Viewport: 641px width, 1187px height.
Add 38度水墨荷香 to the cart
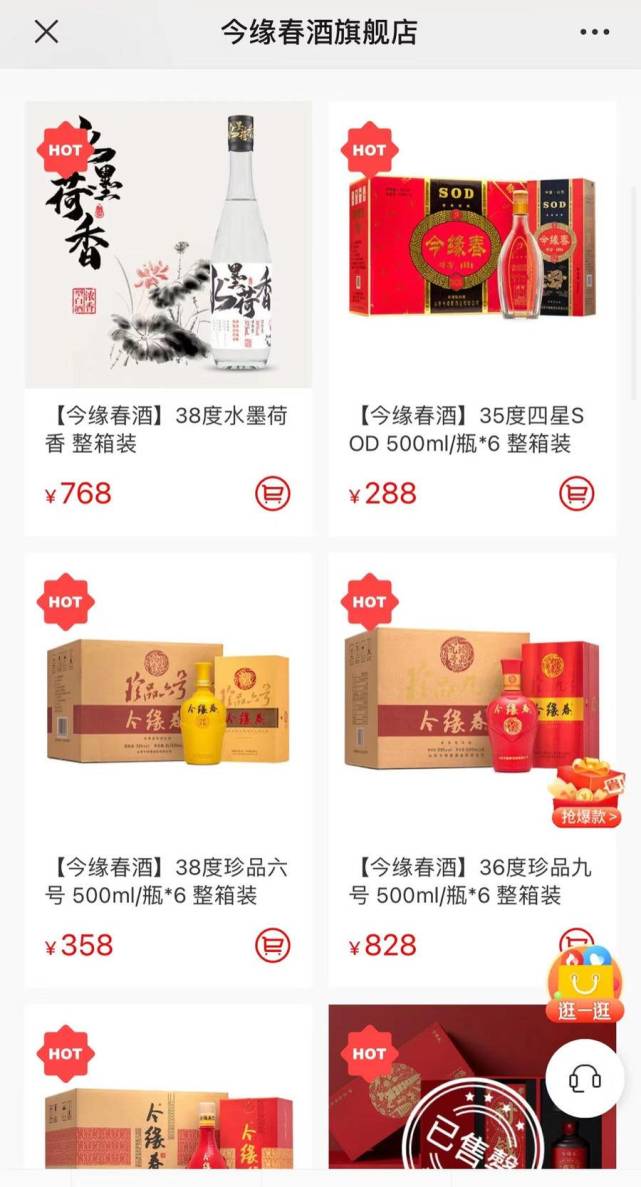272,493
